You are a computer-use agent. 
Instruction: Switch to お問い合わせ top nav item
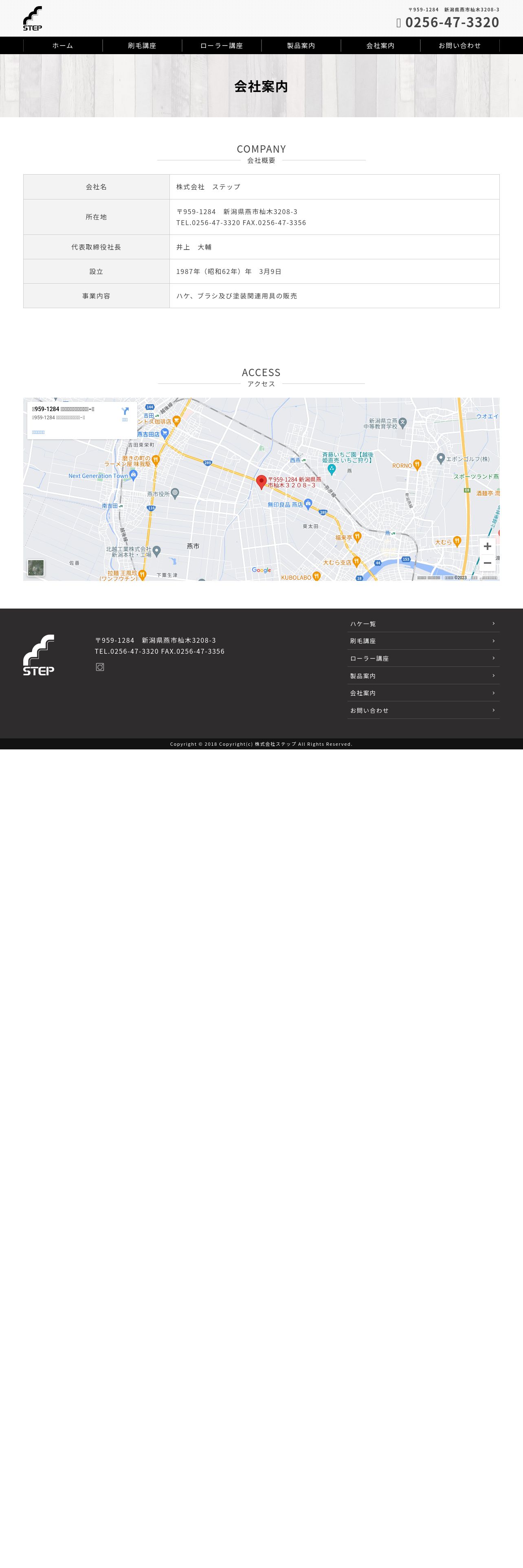460,46
